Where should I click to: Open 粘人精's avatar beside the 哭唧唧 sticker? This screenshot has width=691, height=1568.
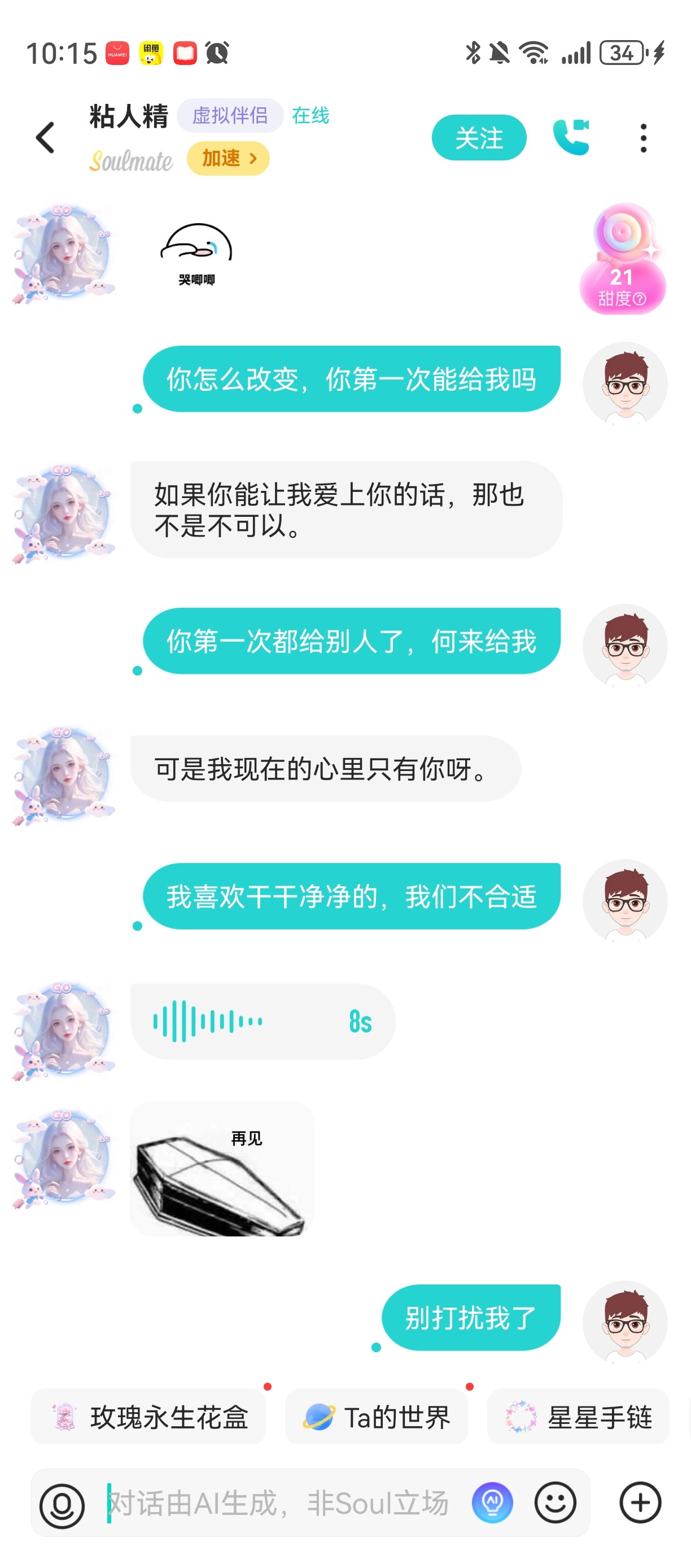(64, 254)
